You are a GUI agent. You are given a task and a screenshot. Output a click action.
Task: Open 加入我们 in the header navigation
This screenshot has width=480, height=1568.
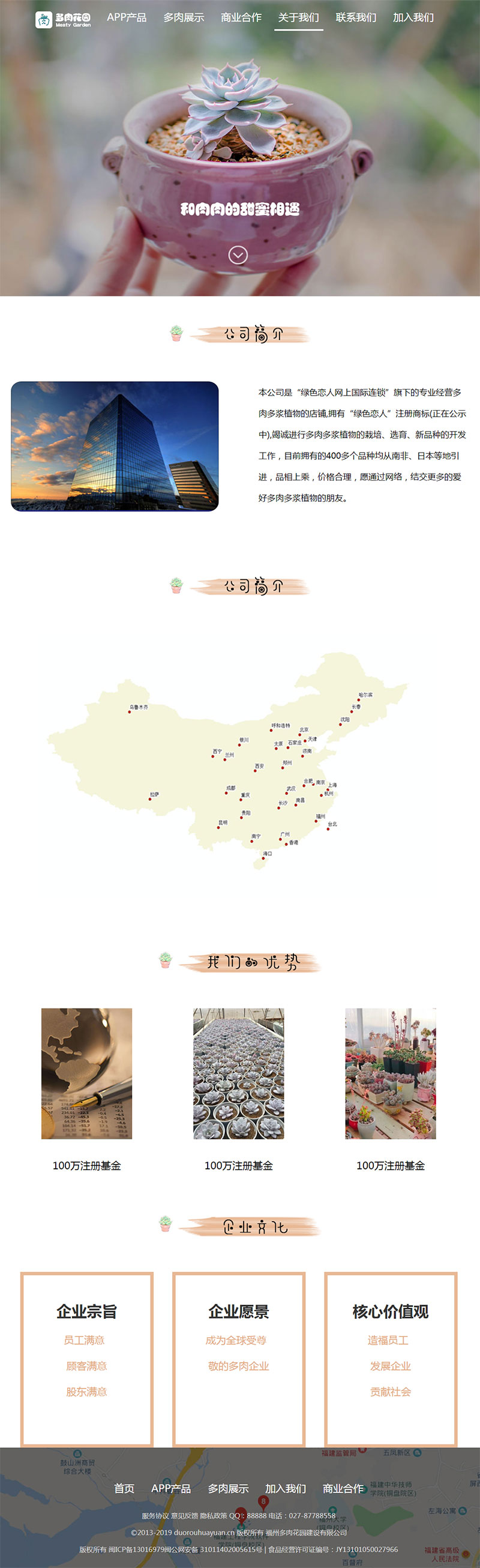point(413,17)
